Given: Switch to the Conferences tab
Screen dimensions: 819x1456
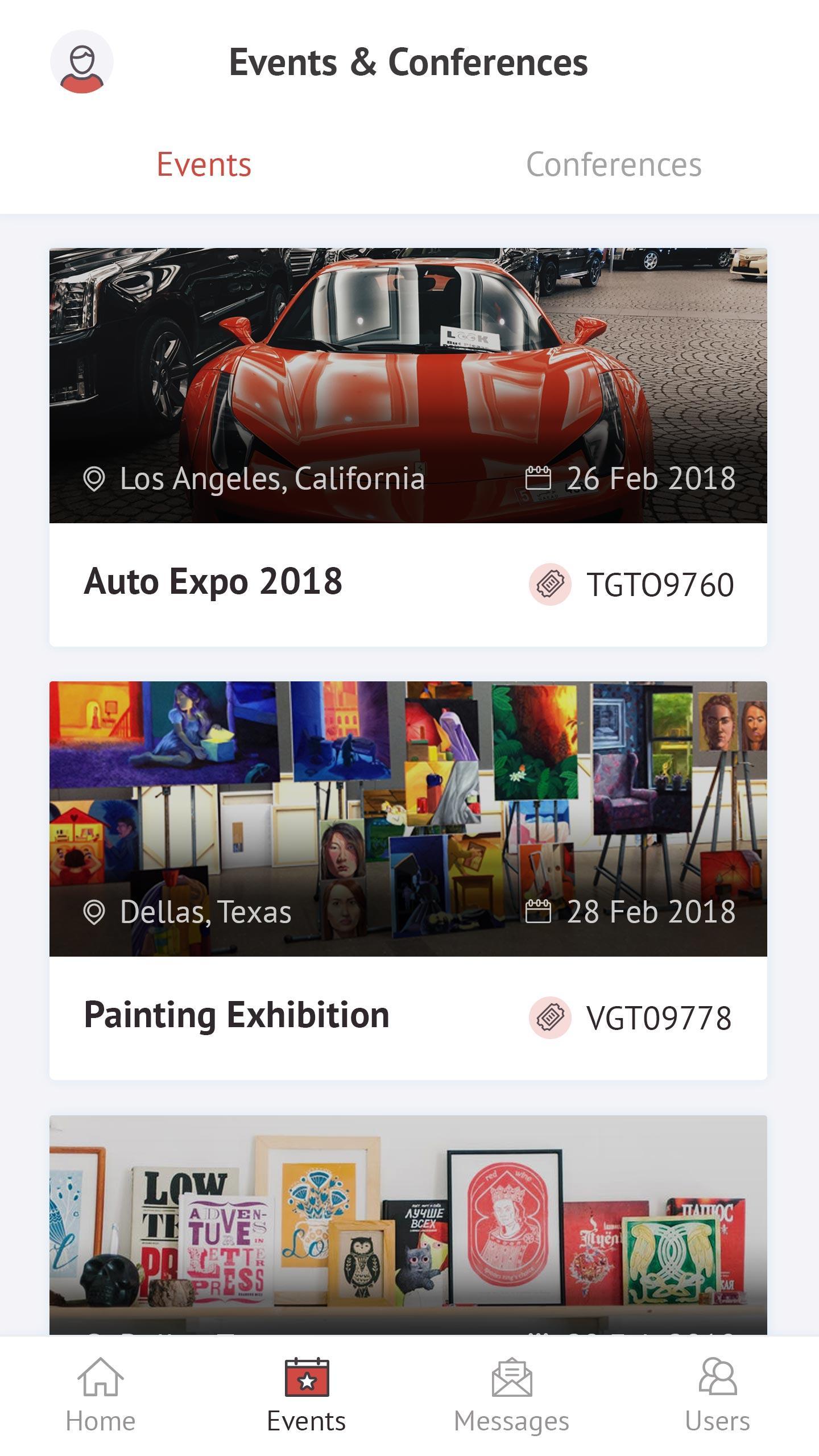Looking at the screenshot, I should pos(614,165).
